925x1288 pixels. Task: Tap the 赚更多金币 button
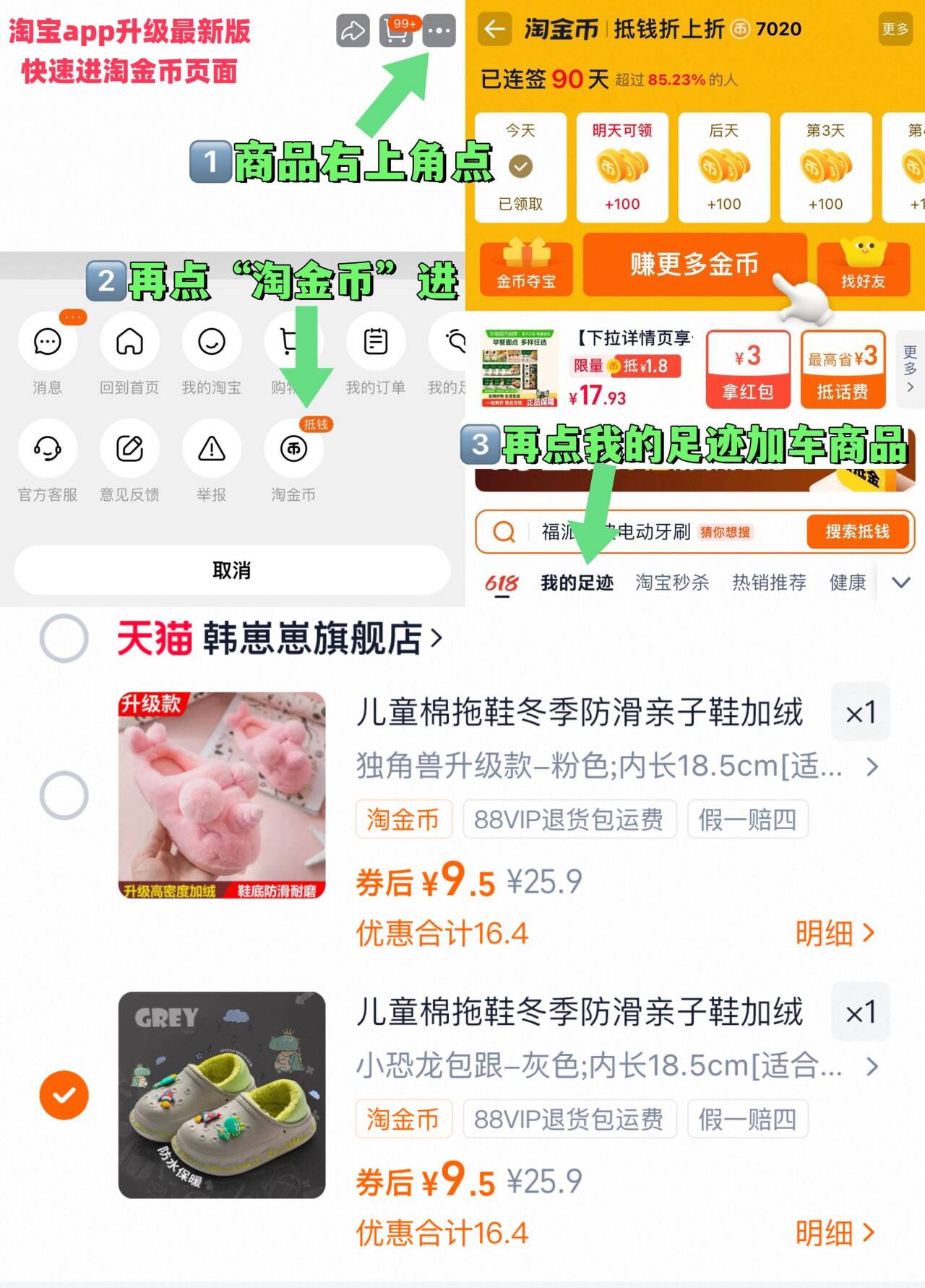[695, 266]
